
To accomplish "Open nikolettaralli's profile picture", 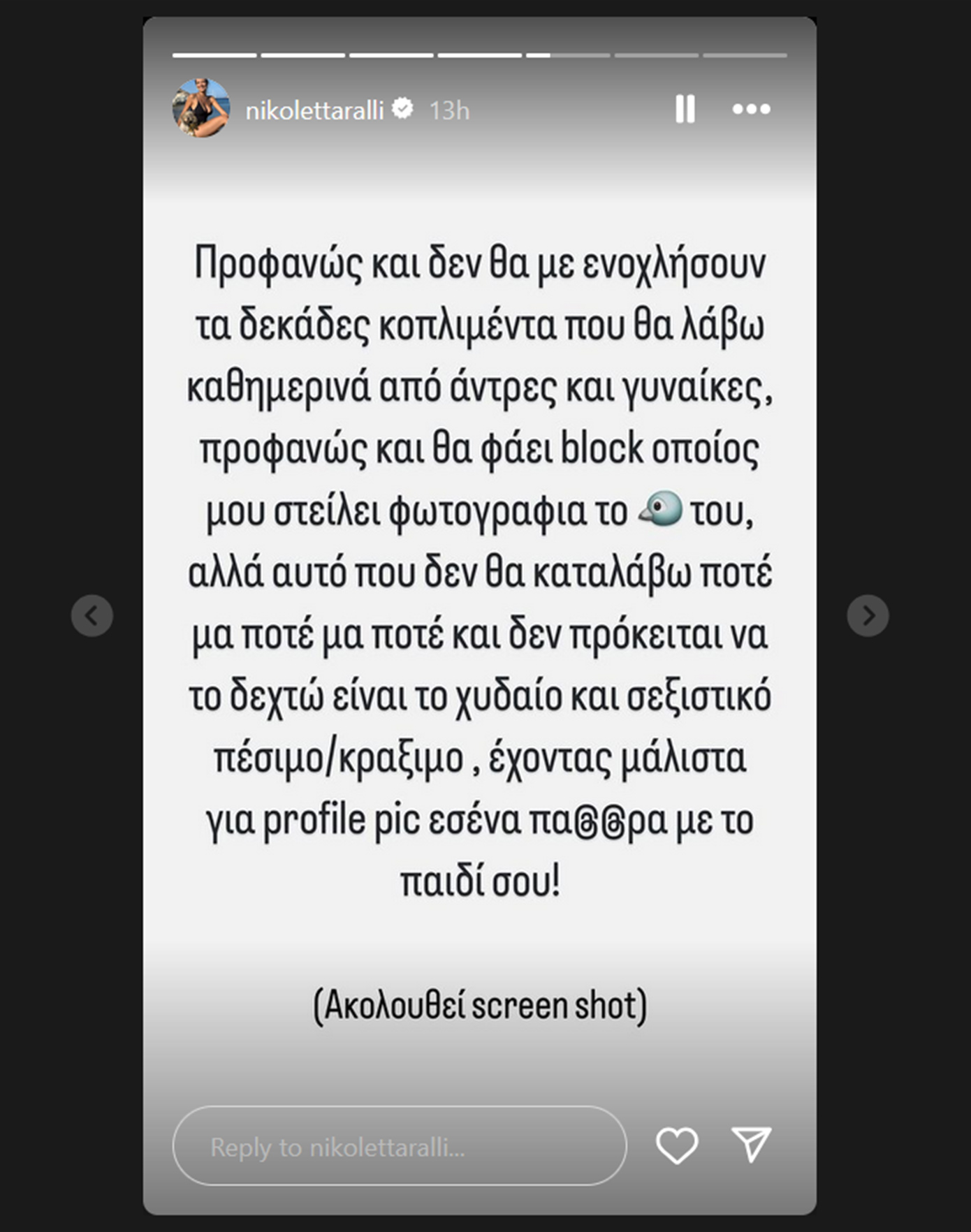I will [201, 108].
